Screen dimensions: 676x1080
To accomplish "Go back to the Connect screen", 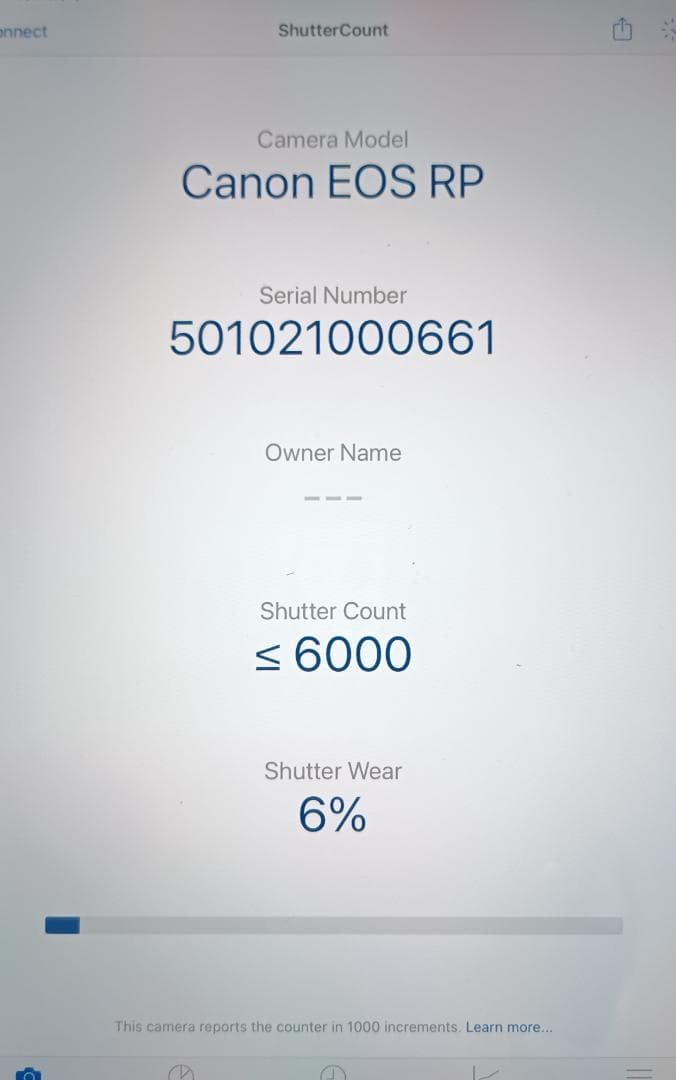I will coord(22,31).
